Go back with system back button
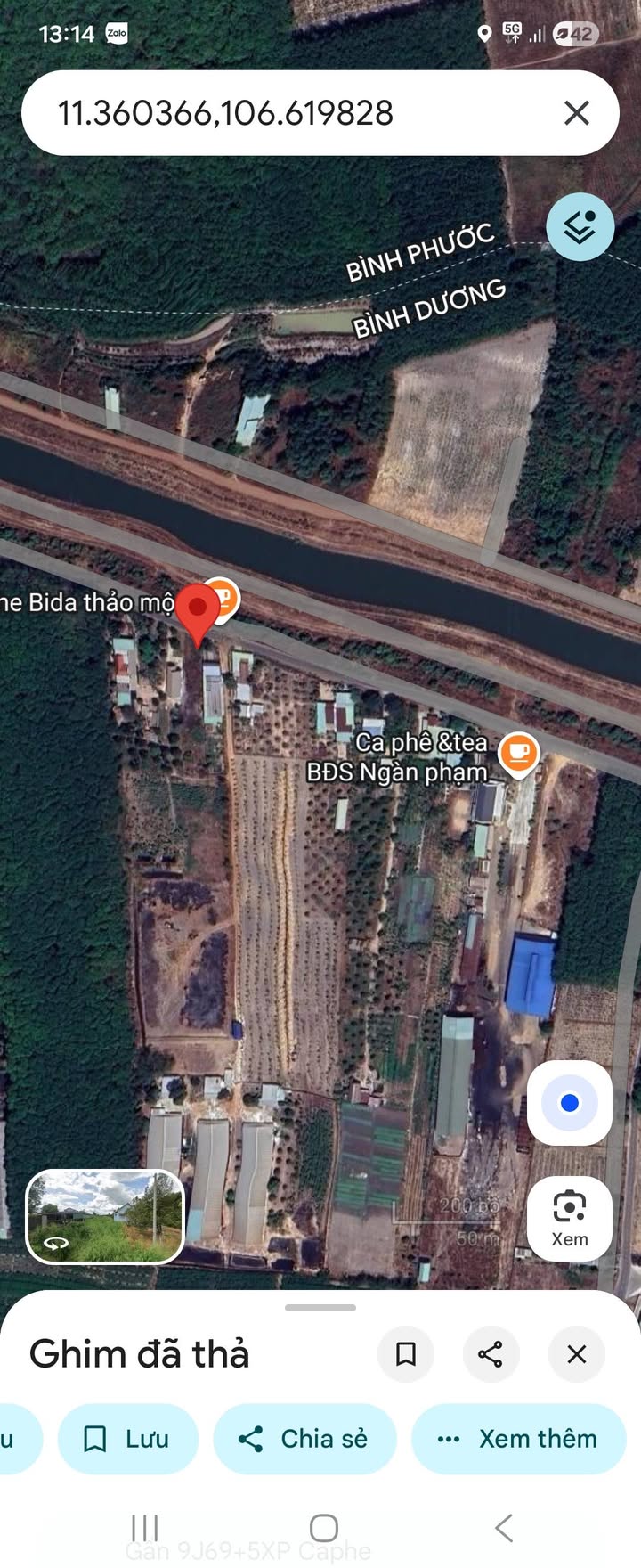The width and height of the screenshot is (641, 1568). (504, 1528)
